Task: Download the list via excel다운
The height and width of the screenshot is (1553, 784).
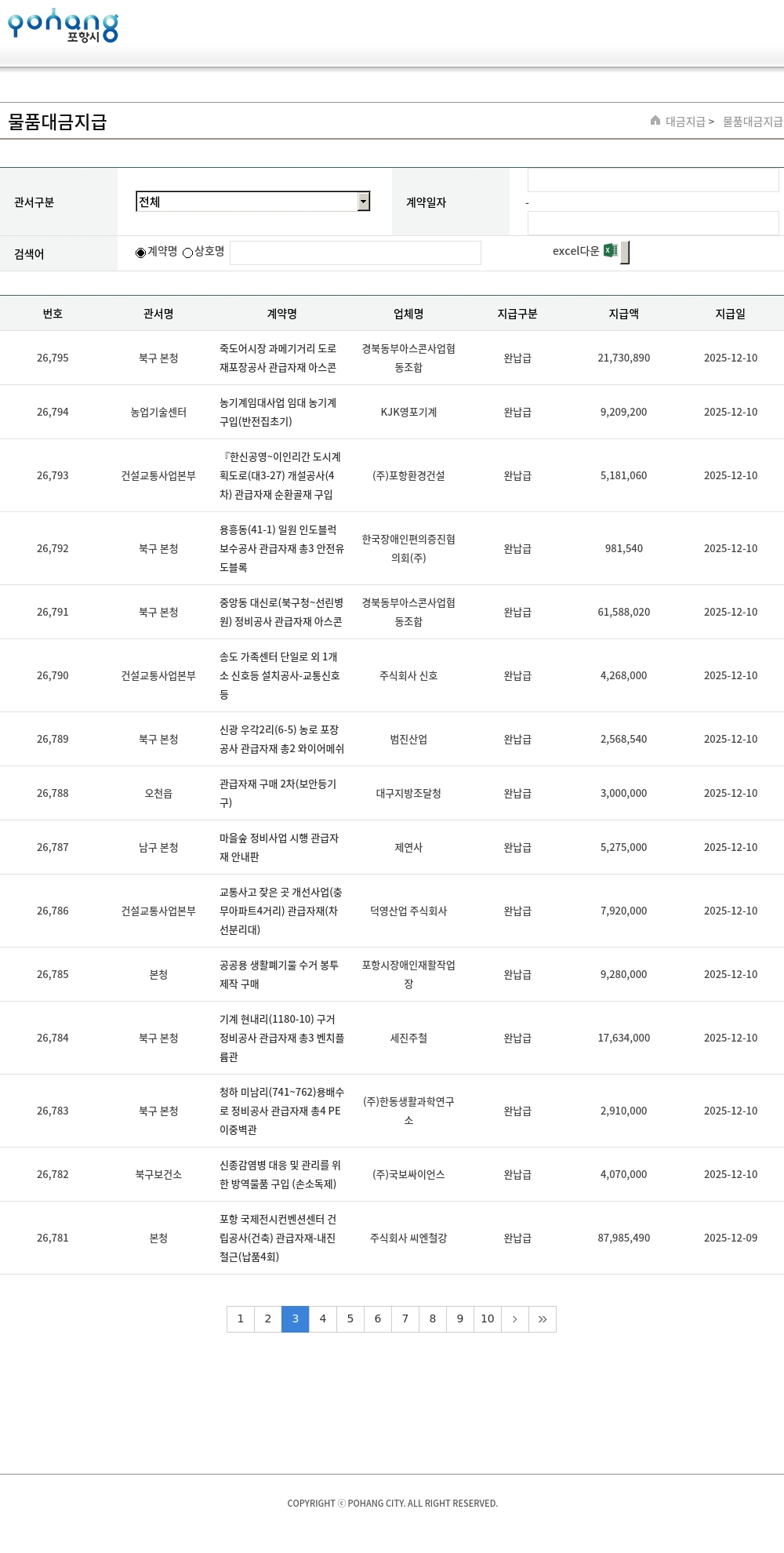Action: click(x=584, y=251)
